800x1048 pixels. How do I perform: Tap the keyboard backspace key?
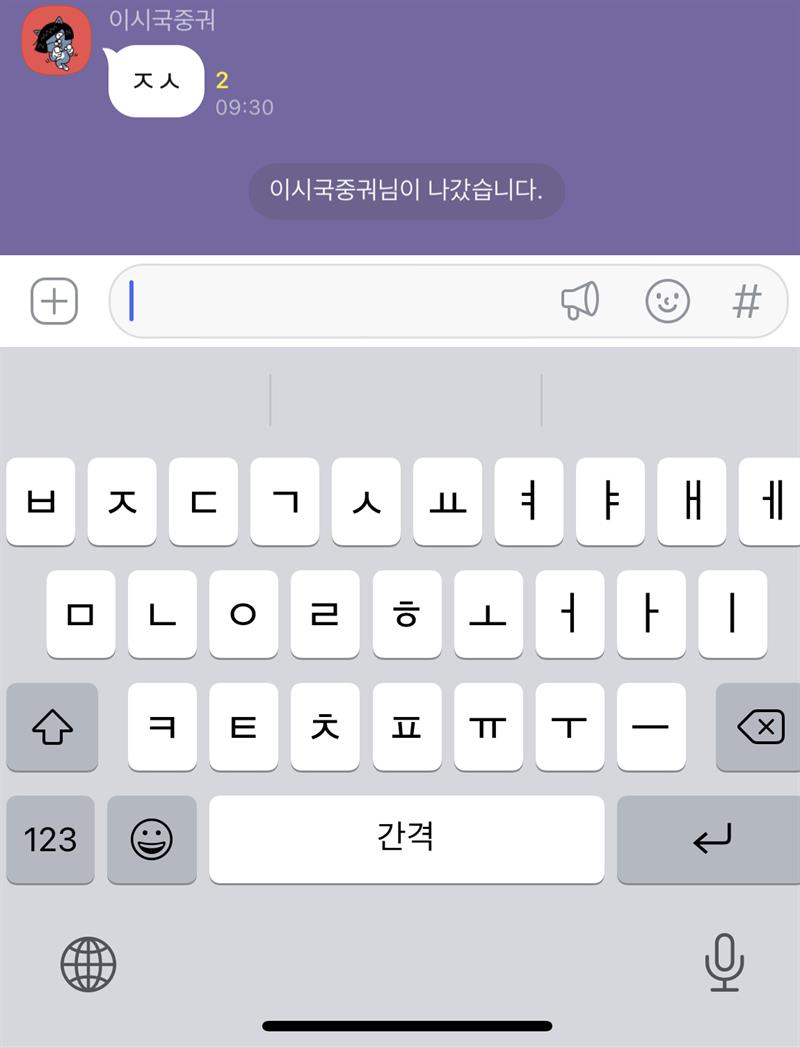pos(759,728)
